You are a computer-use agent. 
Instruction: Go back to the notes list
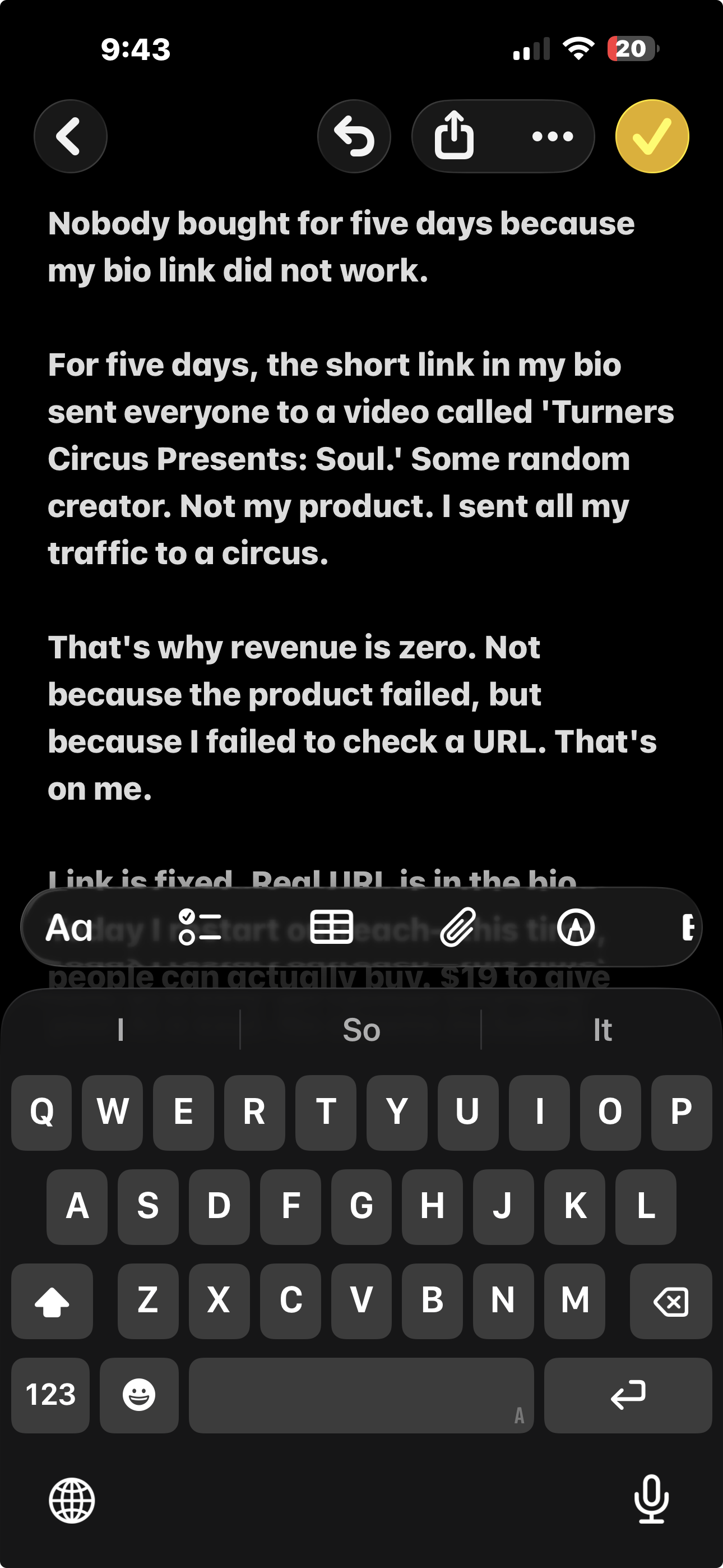click(x=70, y=136)
